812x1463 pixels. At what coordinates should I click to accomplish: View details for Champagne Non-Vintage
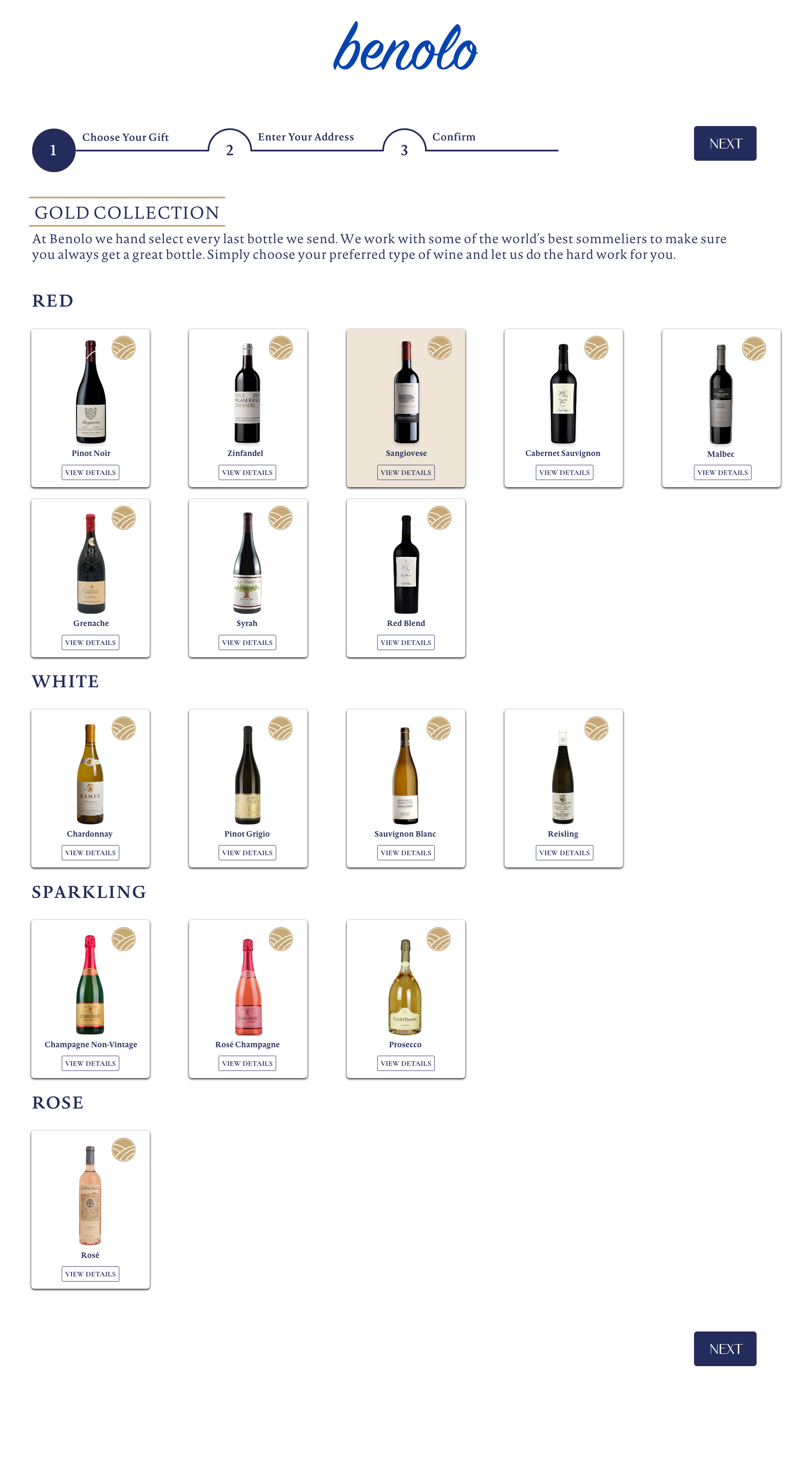tap(90, 1063)
